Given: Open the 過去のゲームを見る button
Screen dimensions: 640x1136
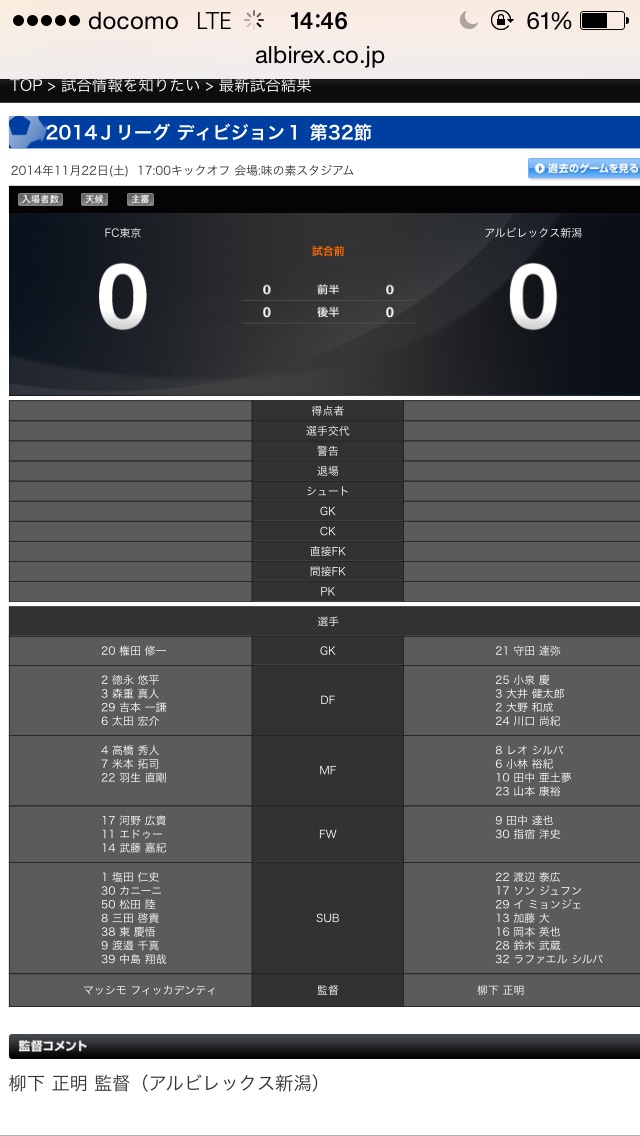Looking at the screenshot, I should click(x=584, y=169).
